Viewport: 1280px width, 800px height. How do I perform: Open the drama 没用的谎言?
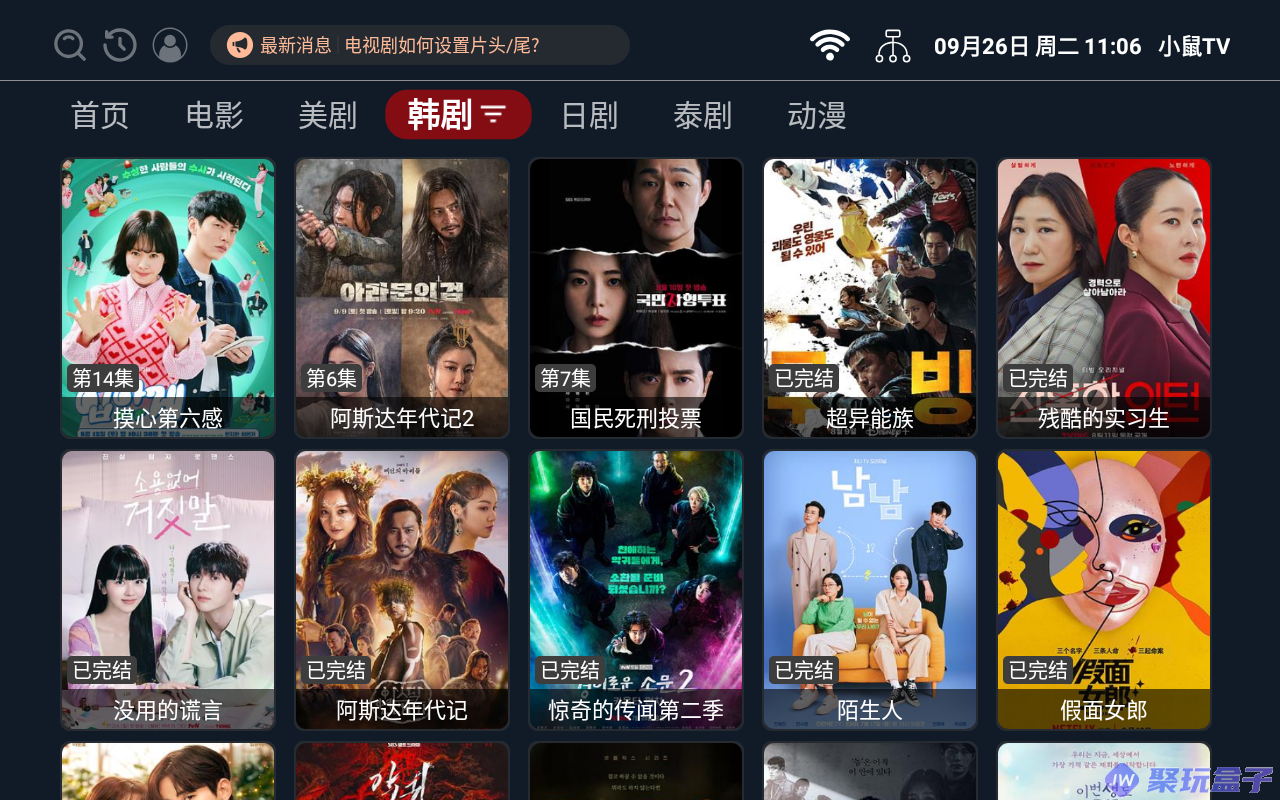point(168,590)
